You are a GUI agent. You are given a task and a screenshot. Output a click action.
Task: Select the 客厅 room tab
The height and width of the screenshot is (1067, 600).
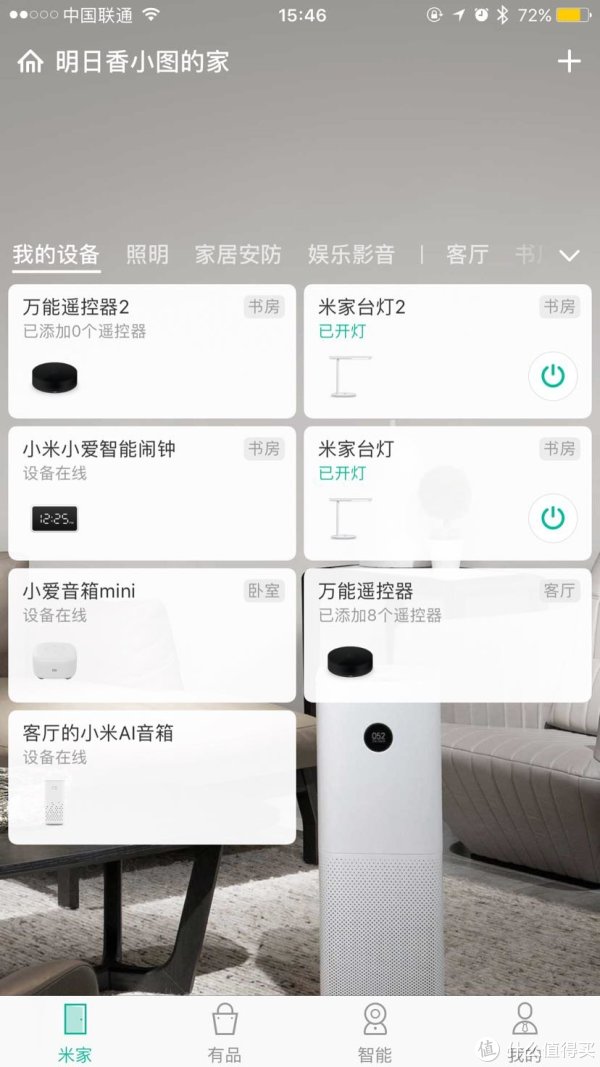[x=467, y=254]
